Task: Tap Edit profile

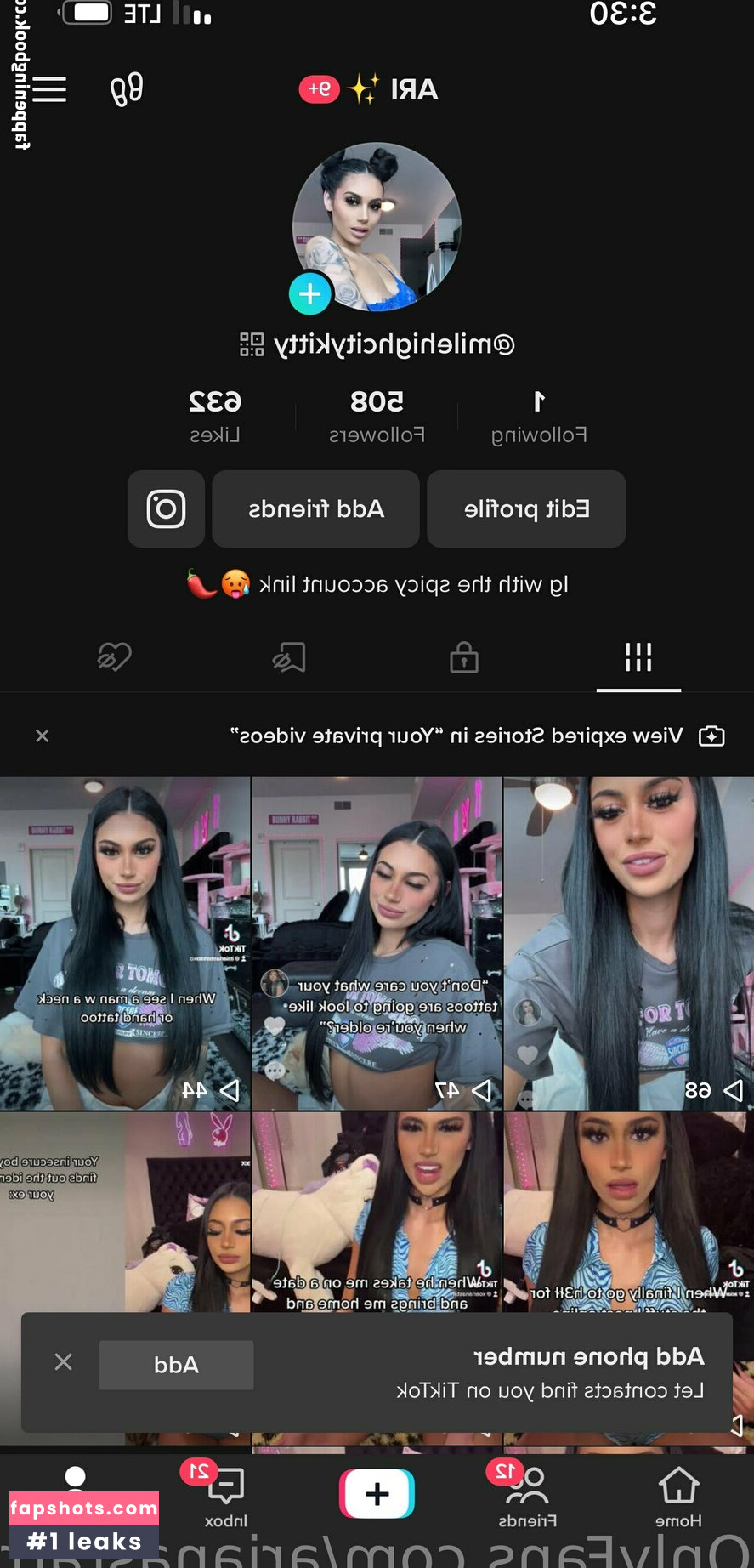Action: (x=526, y=509)
